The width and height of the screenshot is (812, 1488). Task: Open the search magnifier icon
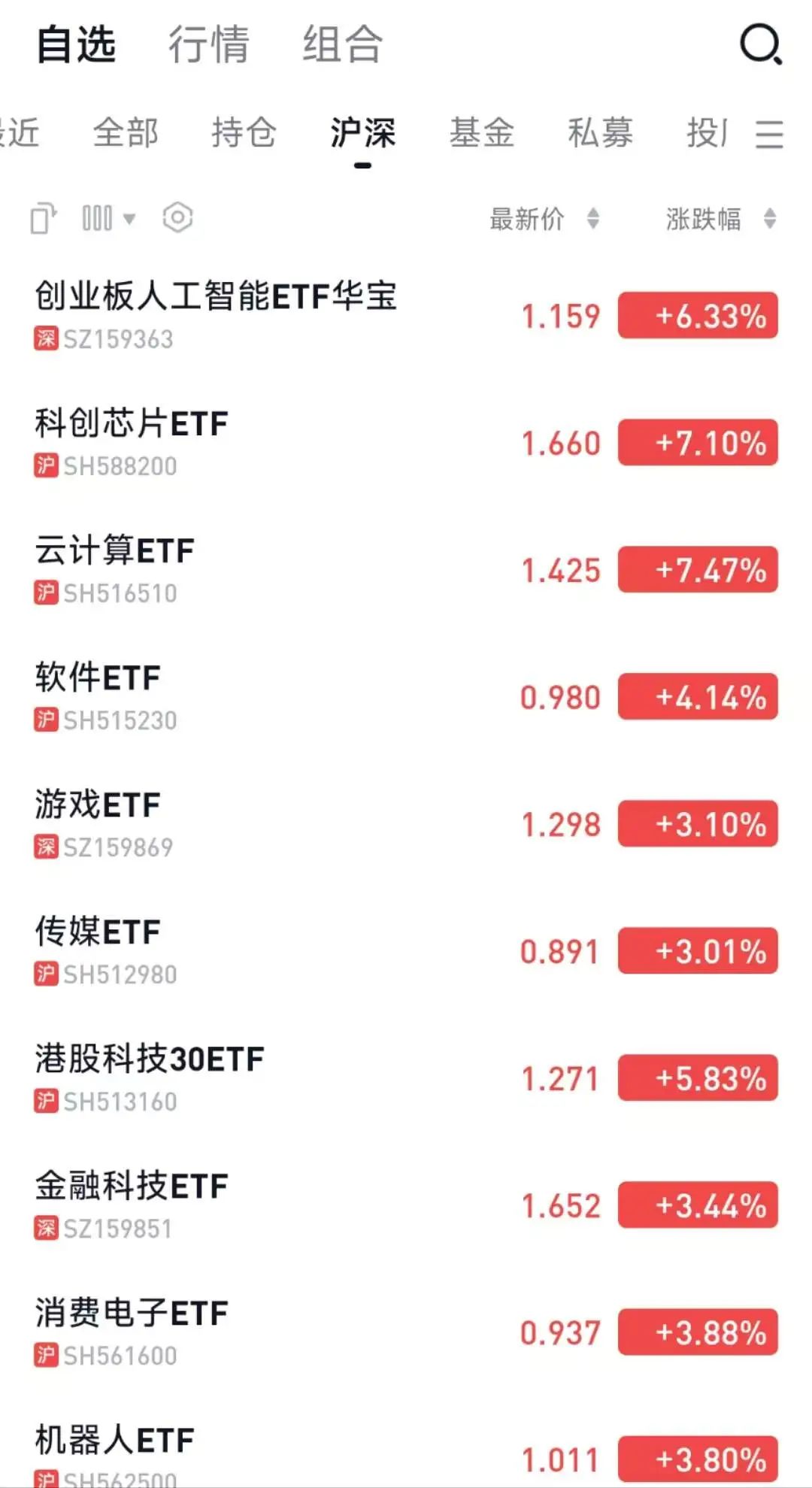pyautogui.click(x=761, y=45)
